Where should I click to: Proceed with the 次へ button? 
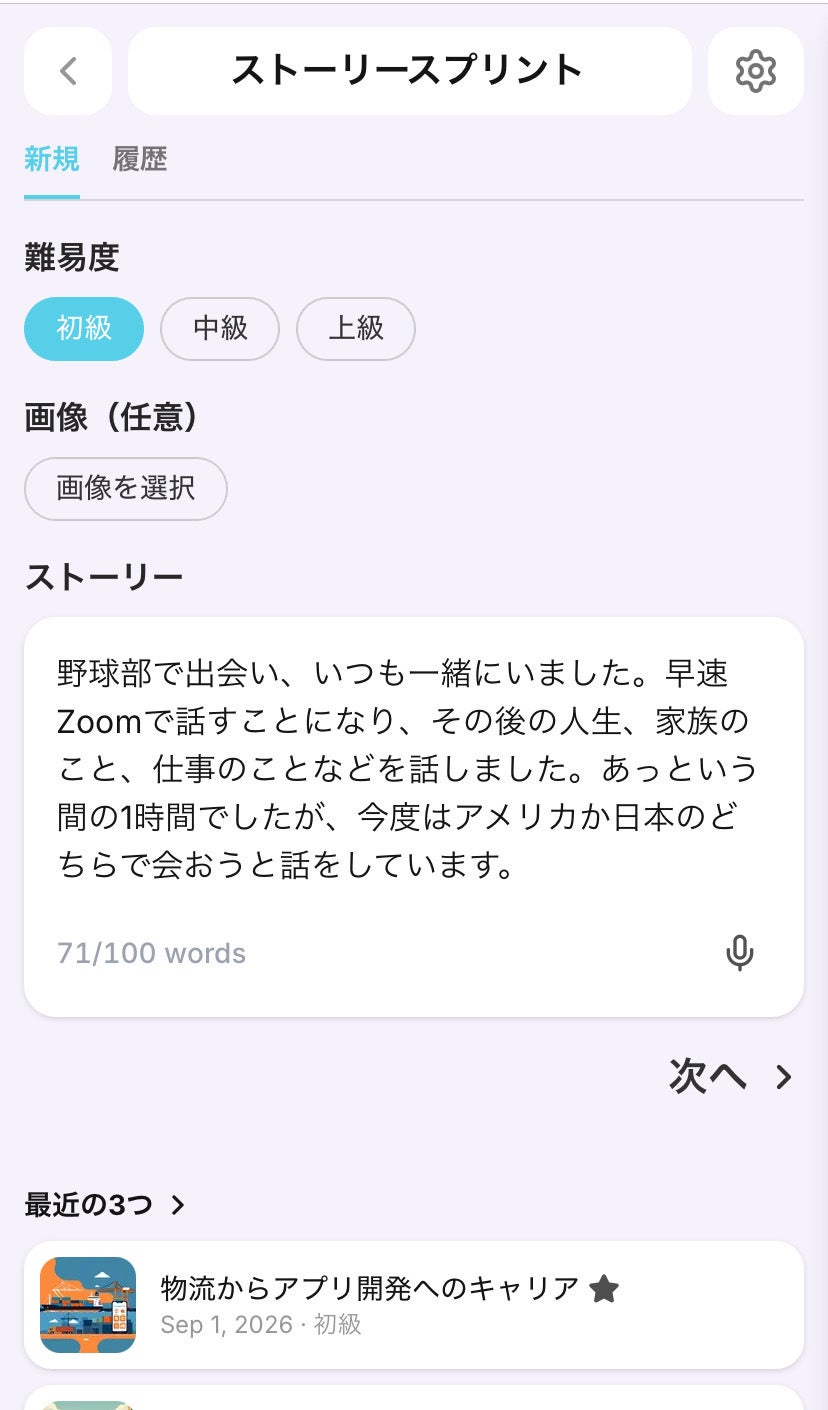(732, 1076)
